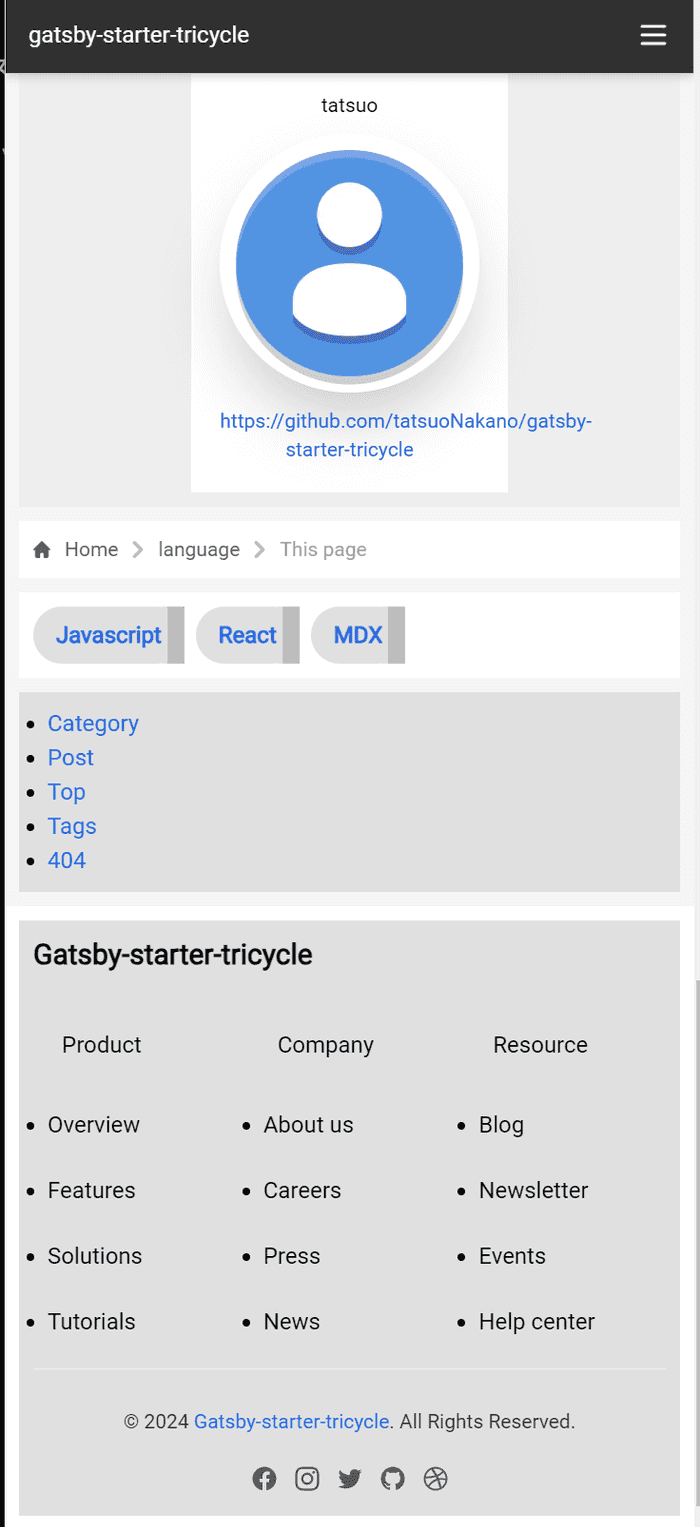The height and width of the screenshot is (1527, 700).
Task: Open the GitHub icon in footer
Action: pos(393,1479)
